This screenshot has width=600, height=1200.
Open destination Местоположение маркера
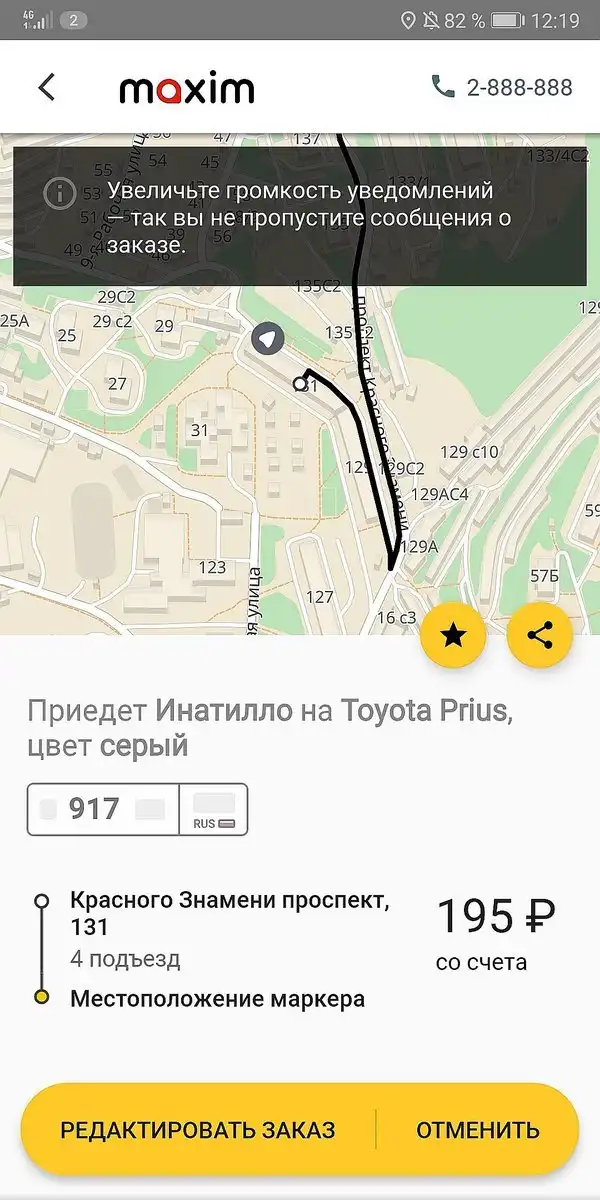tap(217, 998)
